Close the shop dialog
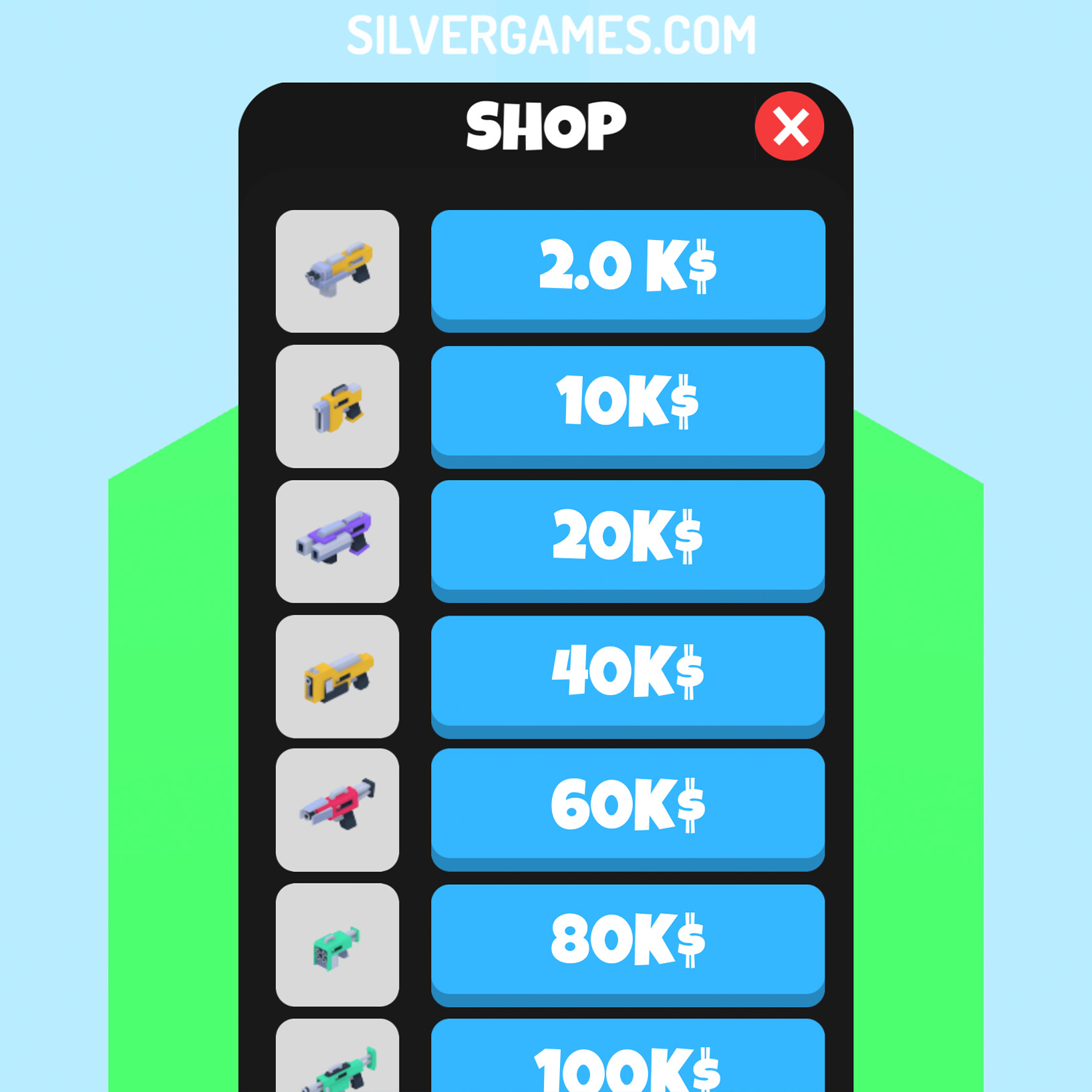This screenshot has width=1092, height=1092. click(789, 126)
